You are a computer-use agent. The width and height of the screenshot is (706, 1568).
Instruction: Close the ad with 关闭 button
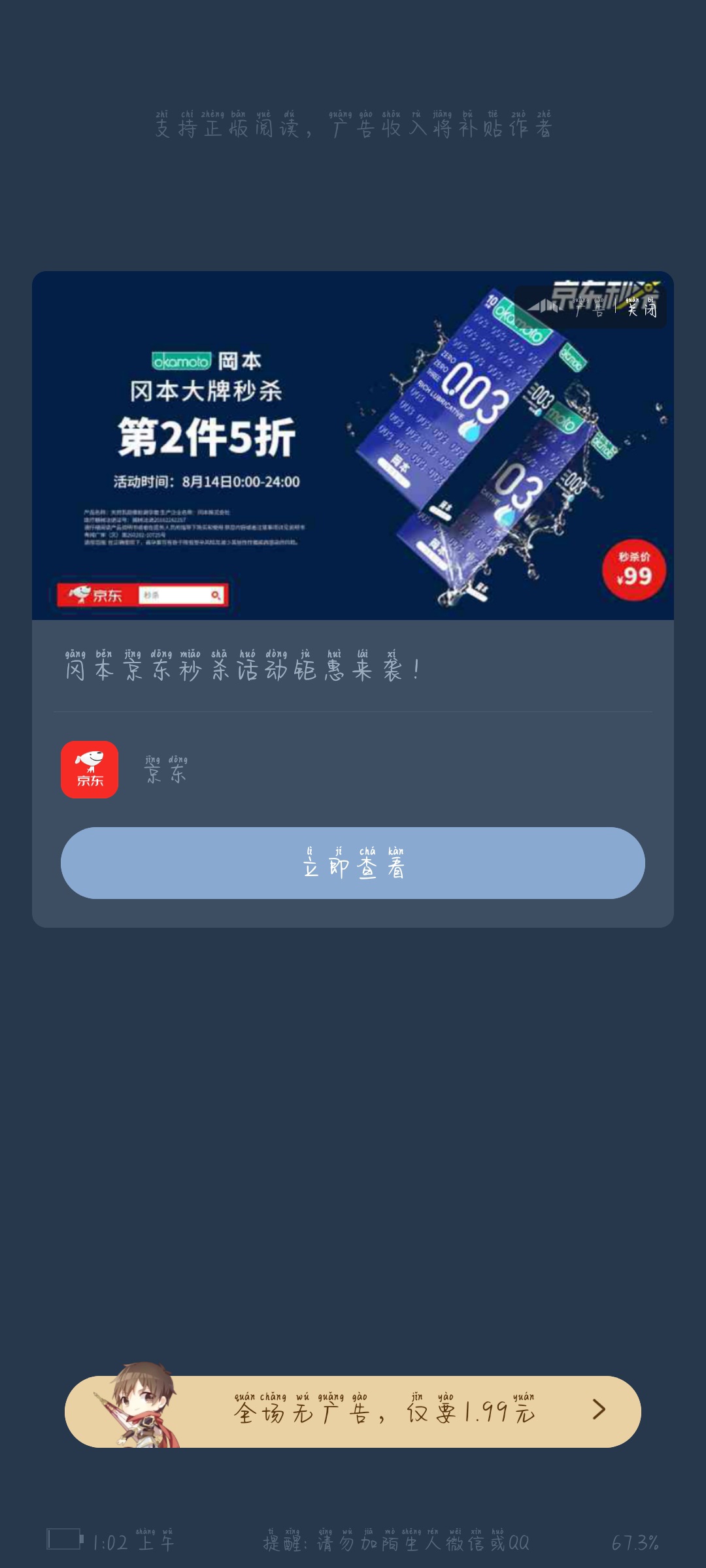[x=641, y=308]
